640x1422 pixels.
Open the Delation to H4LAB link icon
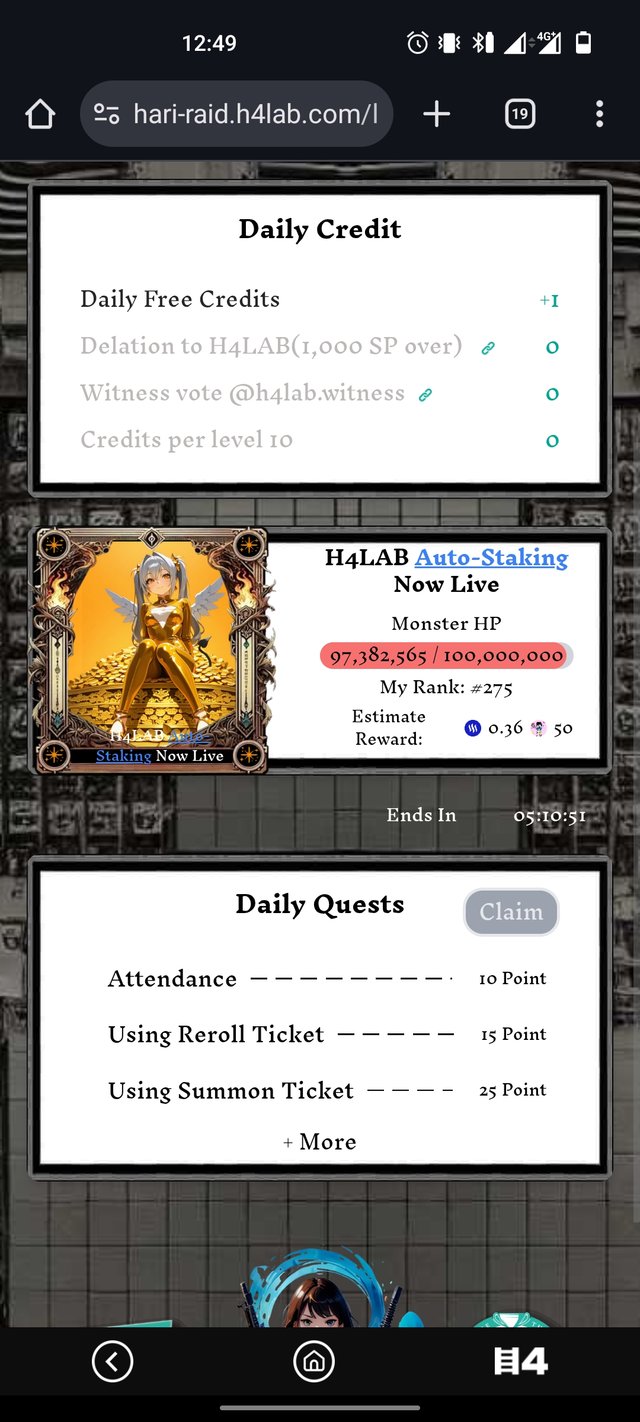pyautogui.click(x=488, y=348)
